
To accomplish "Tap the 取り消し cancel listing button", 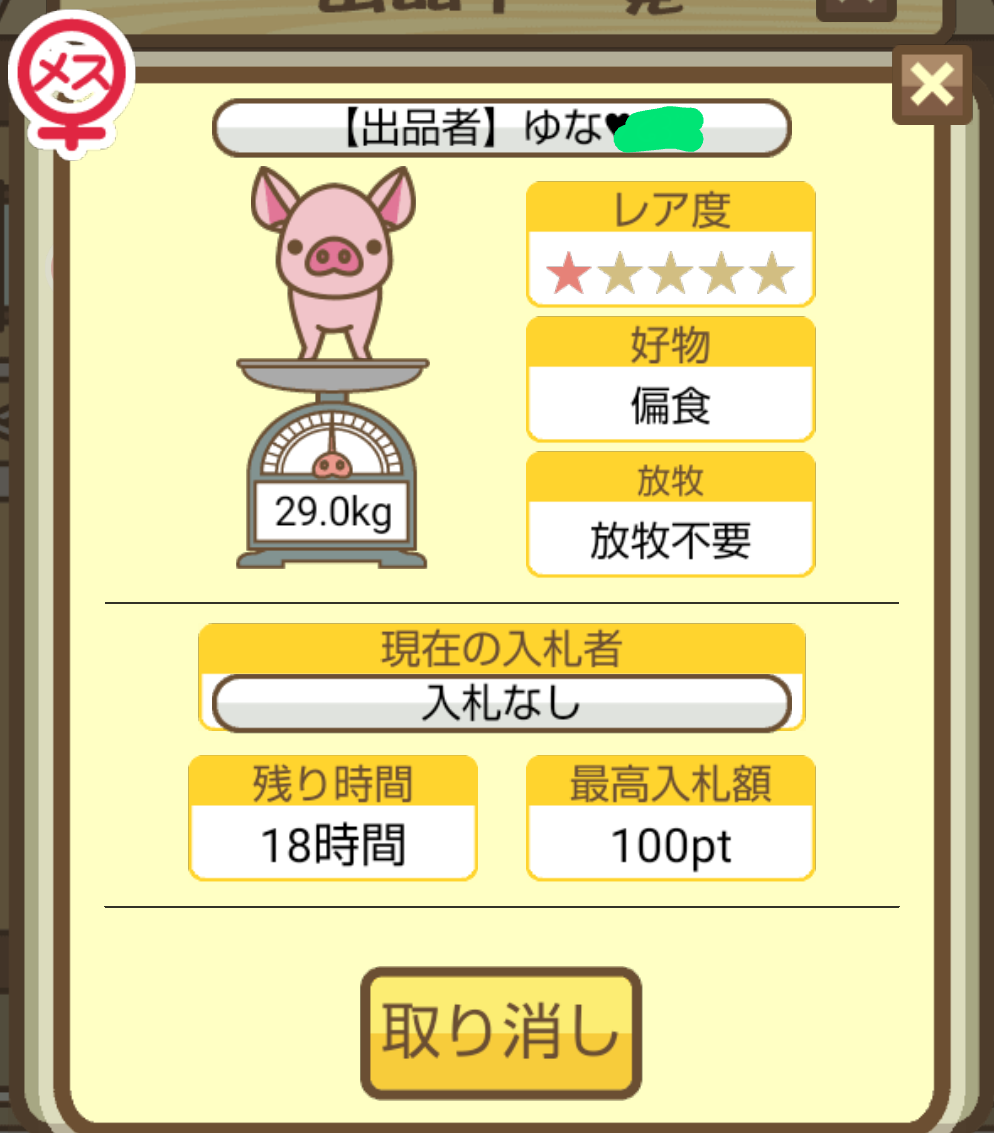I will point(500,1032).
